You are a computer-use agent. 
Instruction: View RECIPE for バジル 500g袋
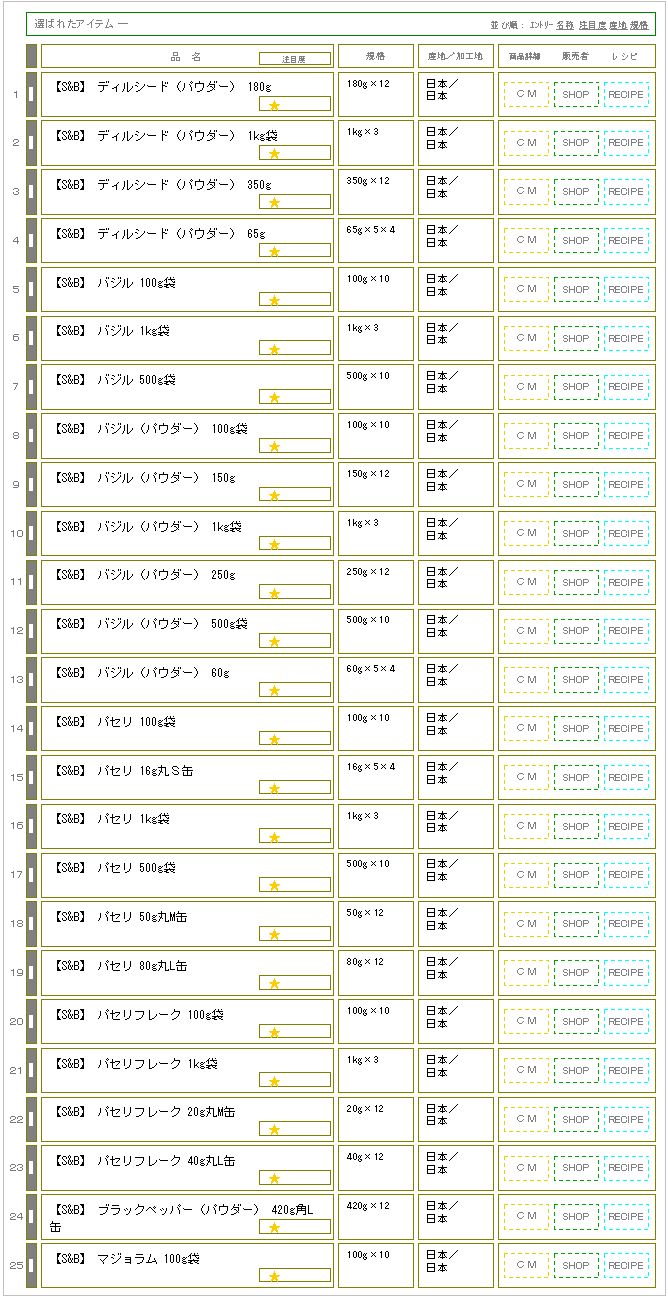[x=626, y=387]
